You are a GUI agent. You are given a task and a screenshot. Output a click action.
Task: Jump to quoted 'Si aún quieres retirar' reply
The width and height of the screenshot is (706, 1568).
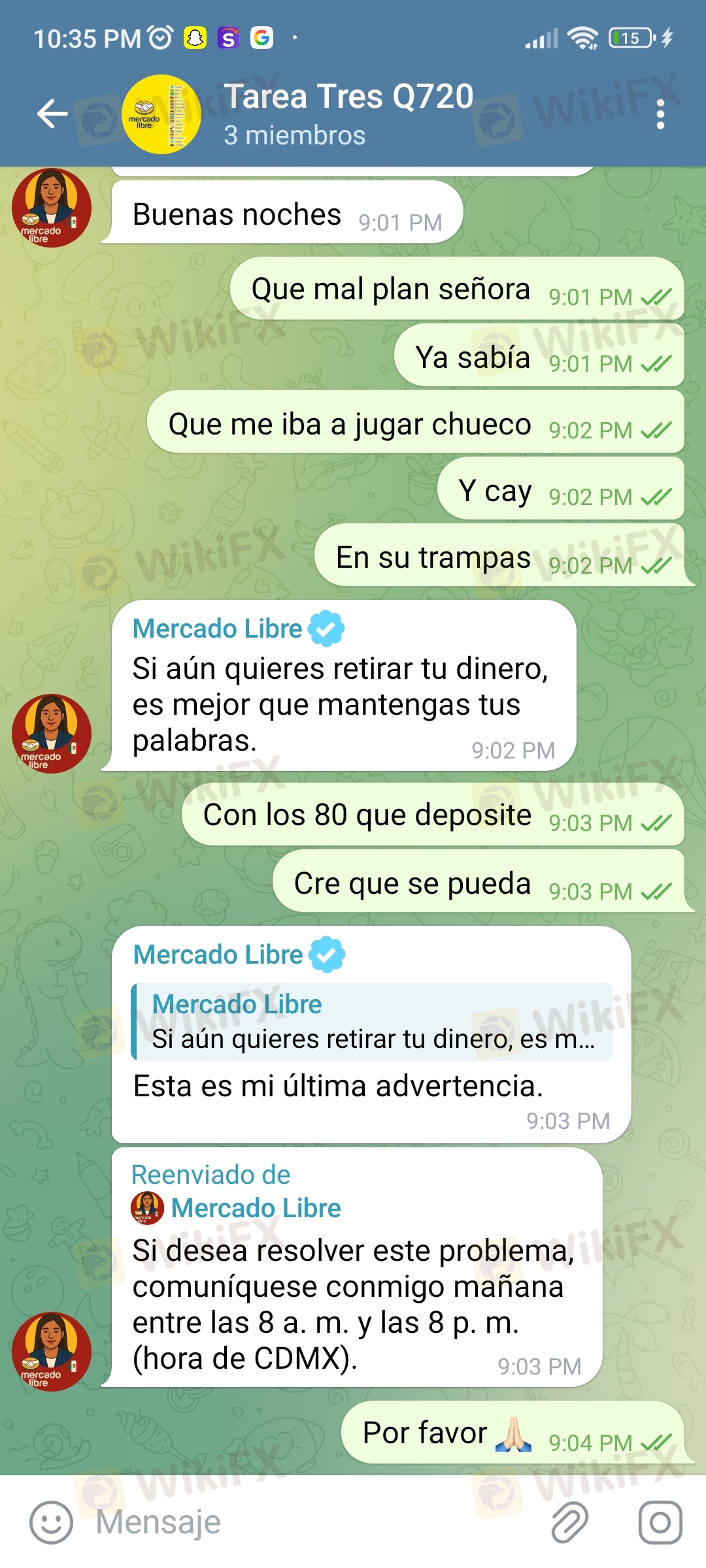point(372,1021)
